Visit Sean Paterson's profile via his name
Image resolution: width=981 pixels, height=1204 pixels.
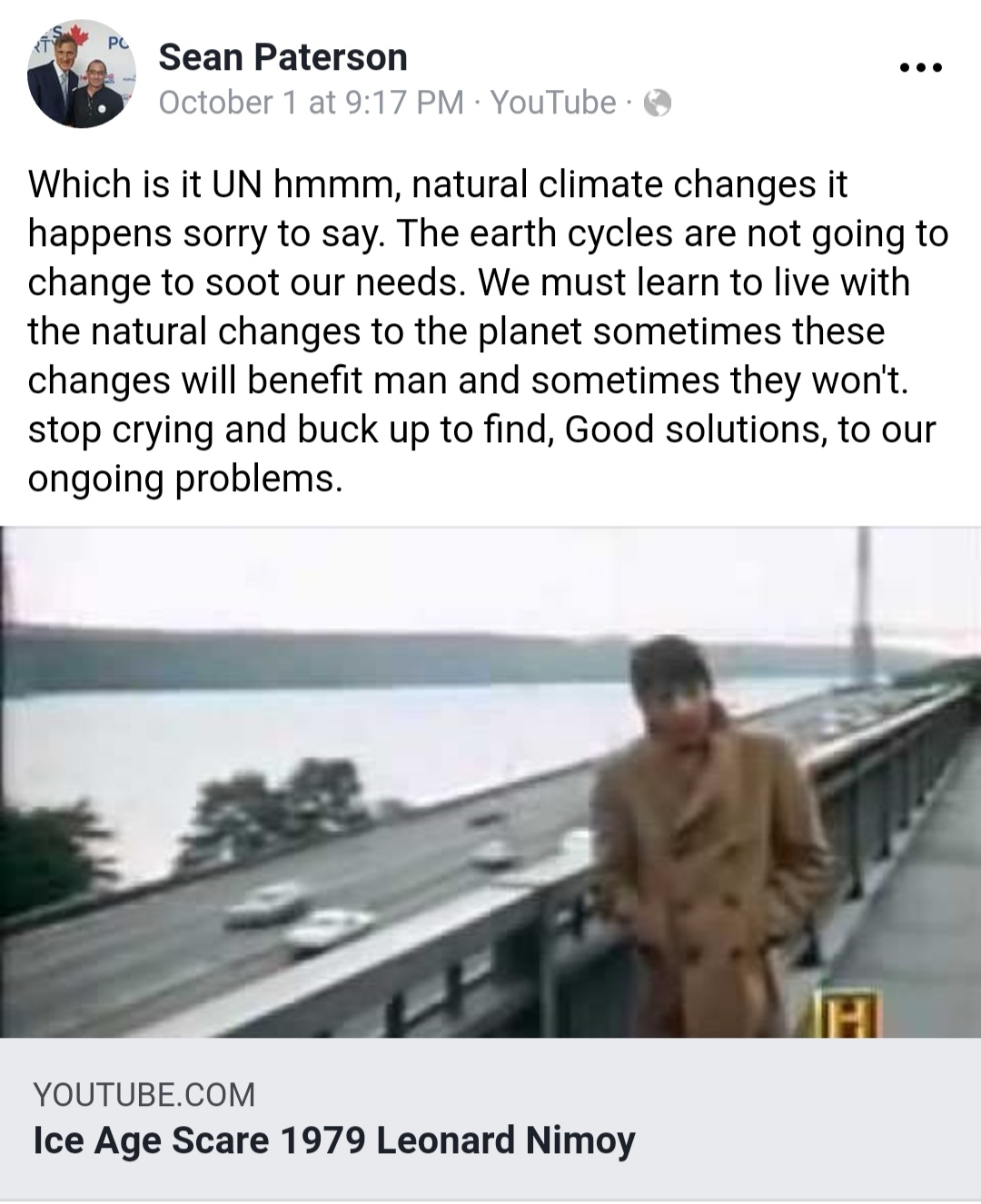[282, 58]
